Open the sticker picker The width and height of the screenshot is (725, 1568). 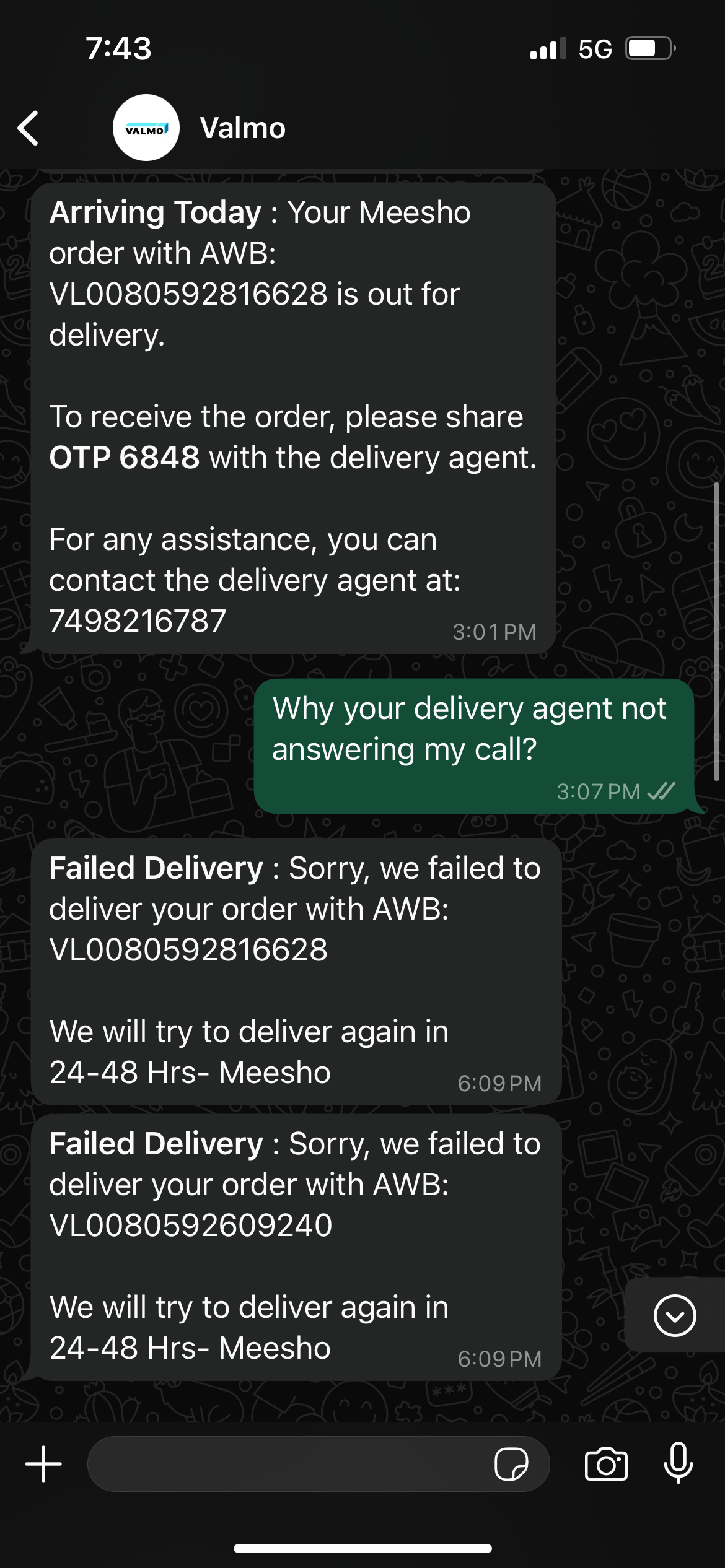tap(511, 1464)
